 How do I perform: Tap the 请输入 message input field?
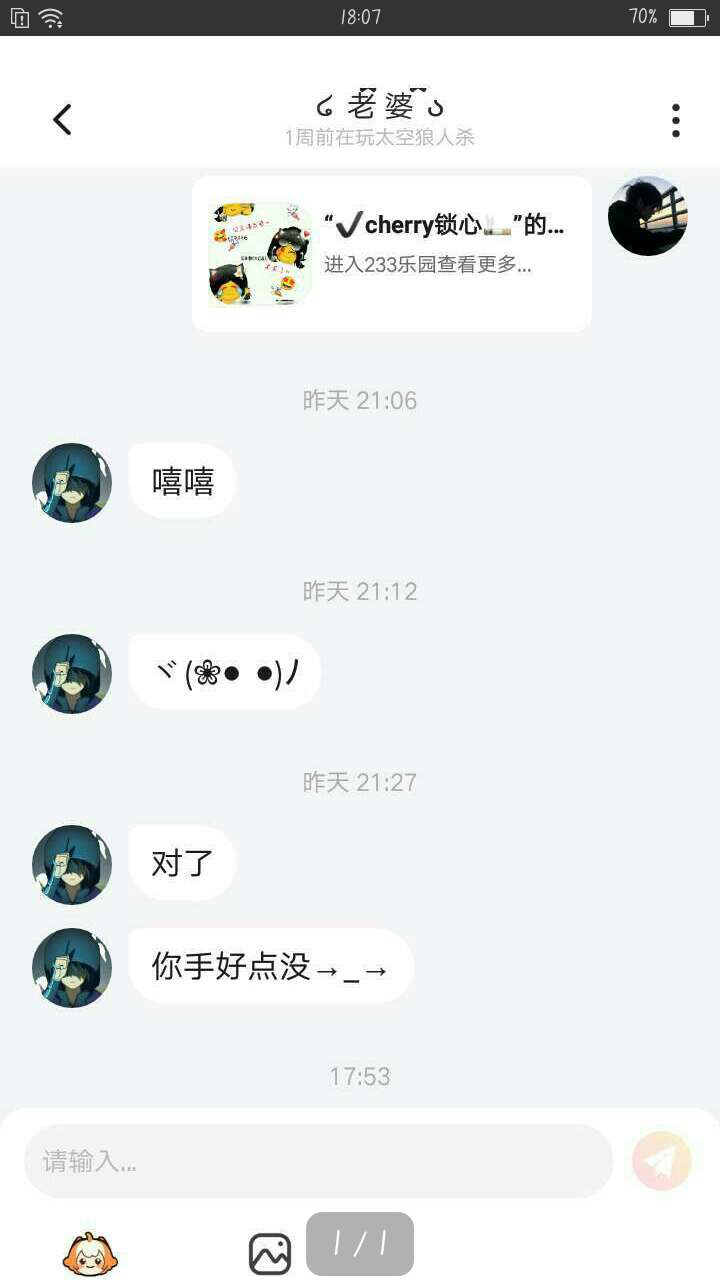(318, 1161)
